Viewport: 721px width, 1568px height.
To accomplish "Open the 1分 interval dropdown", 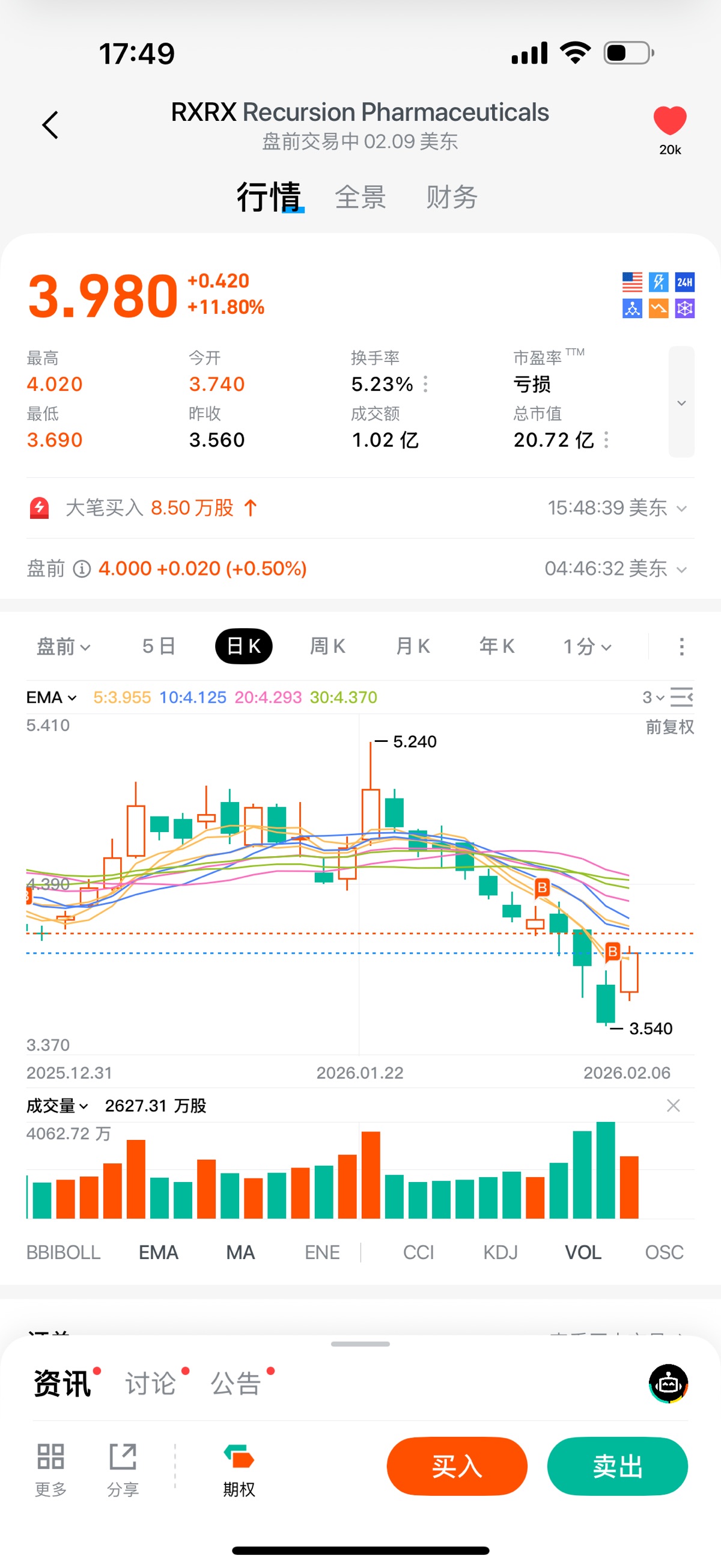I will 586,646.
